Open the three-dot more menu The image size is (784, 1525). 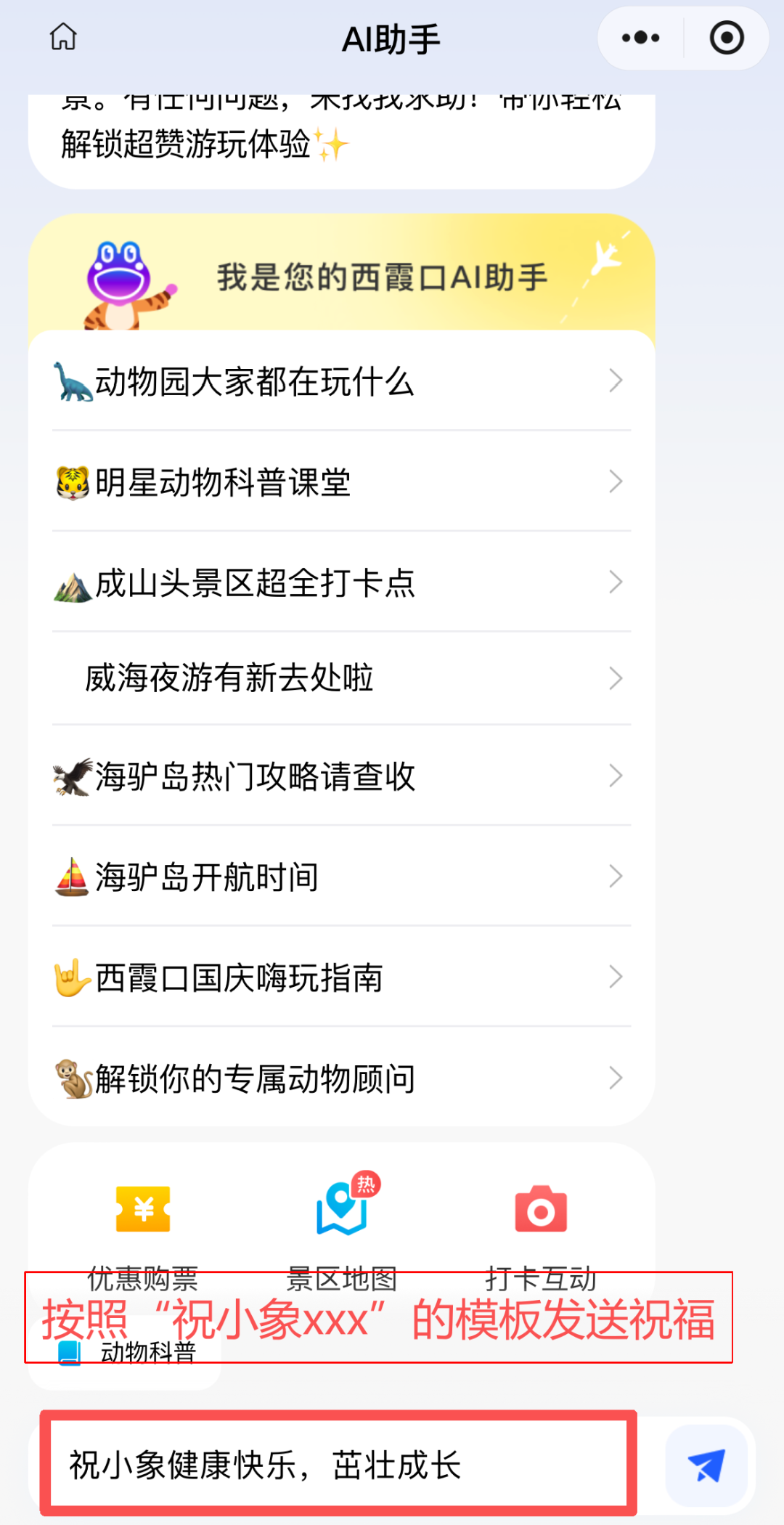pos(640,38)
